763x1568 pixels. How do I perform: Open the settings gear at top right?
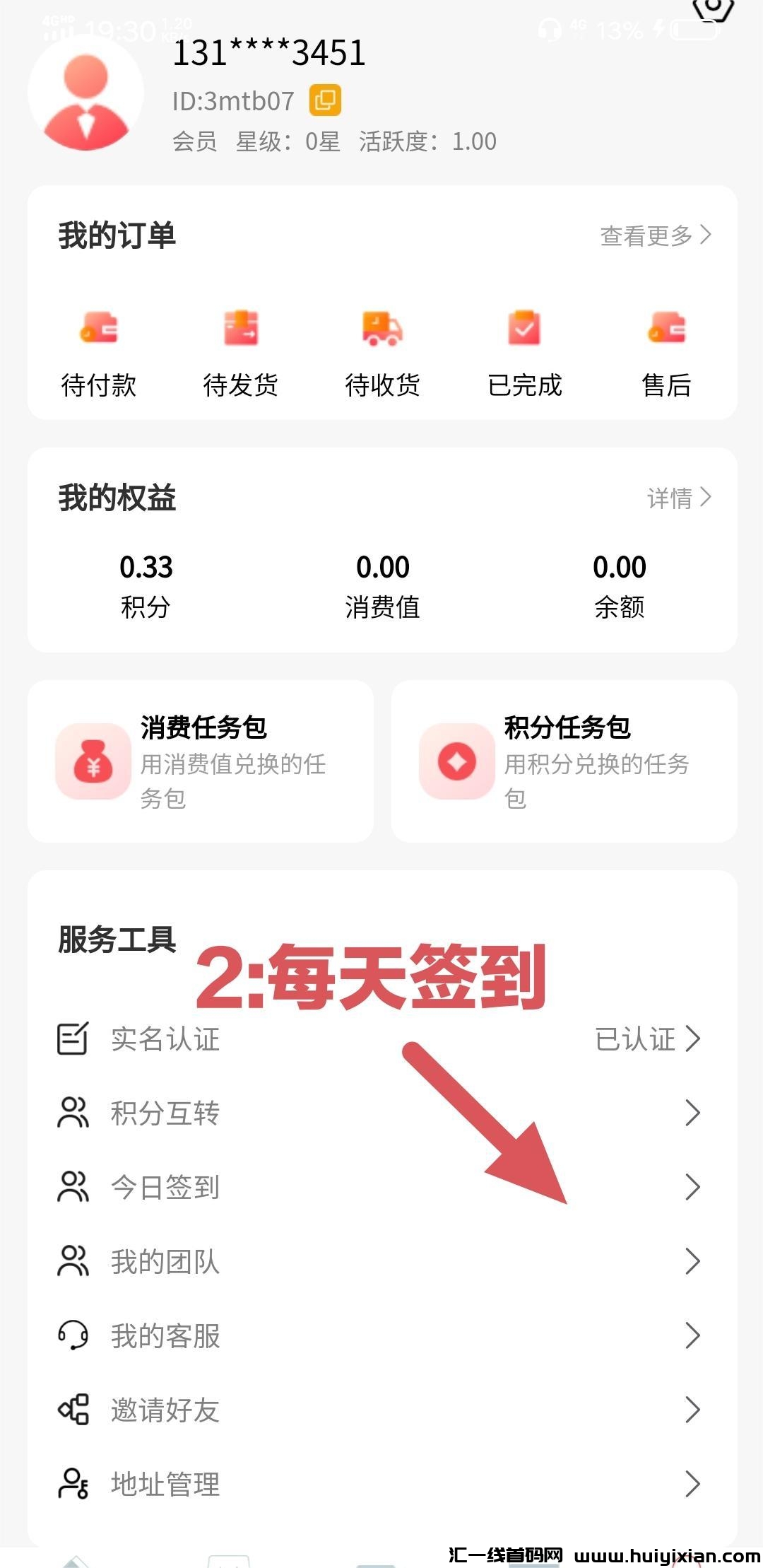click(714, 11)
